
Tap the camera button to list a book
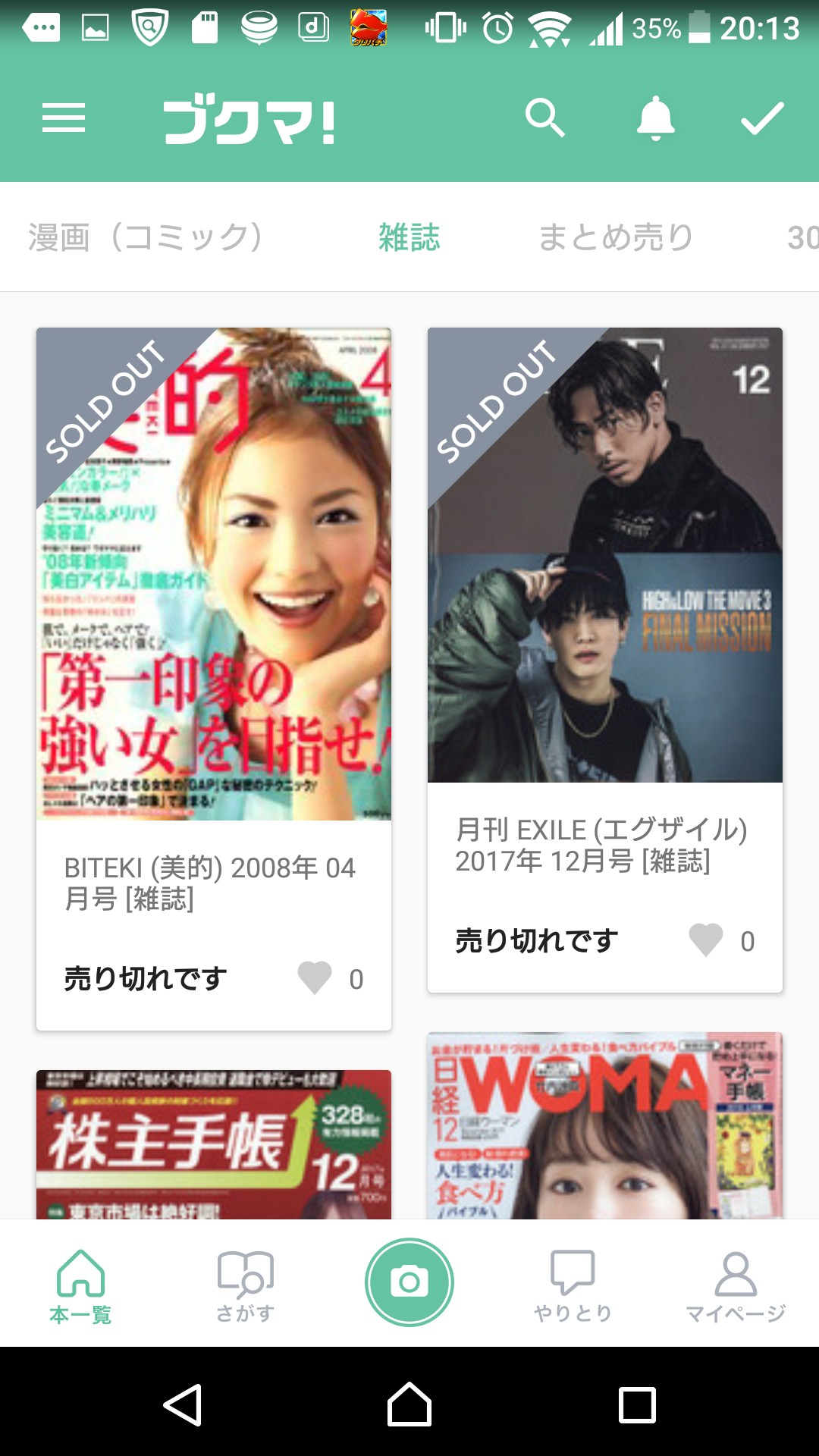(409, 1282)
